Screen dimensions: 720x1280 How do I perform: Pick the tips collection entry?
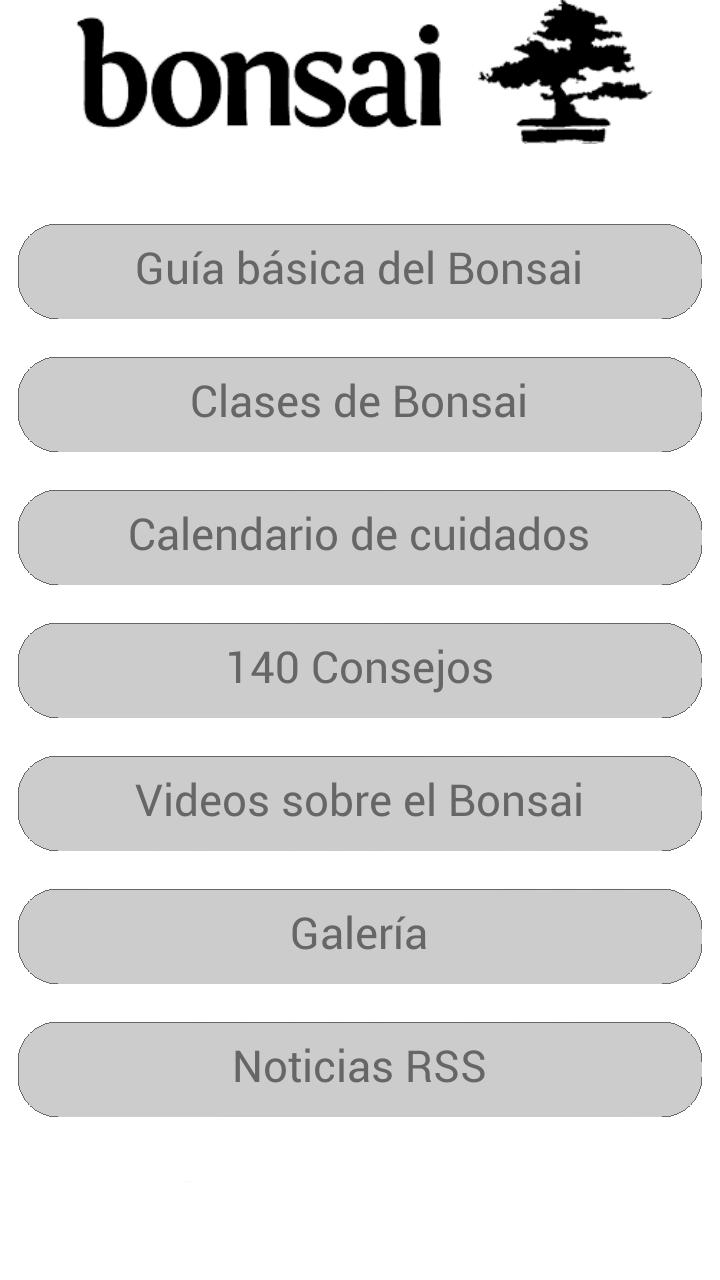pyautogui.click(x=360, y=669)
